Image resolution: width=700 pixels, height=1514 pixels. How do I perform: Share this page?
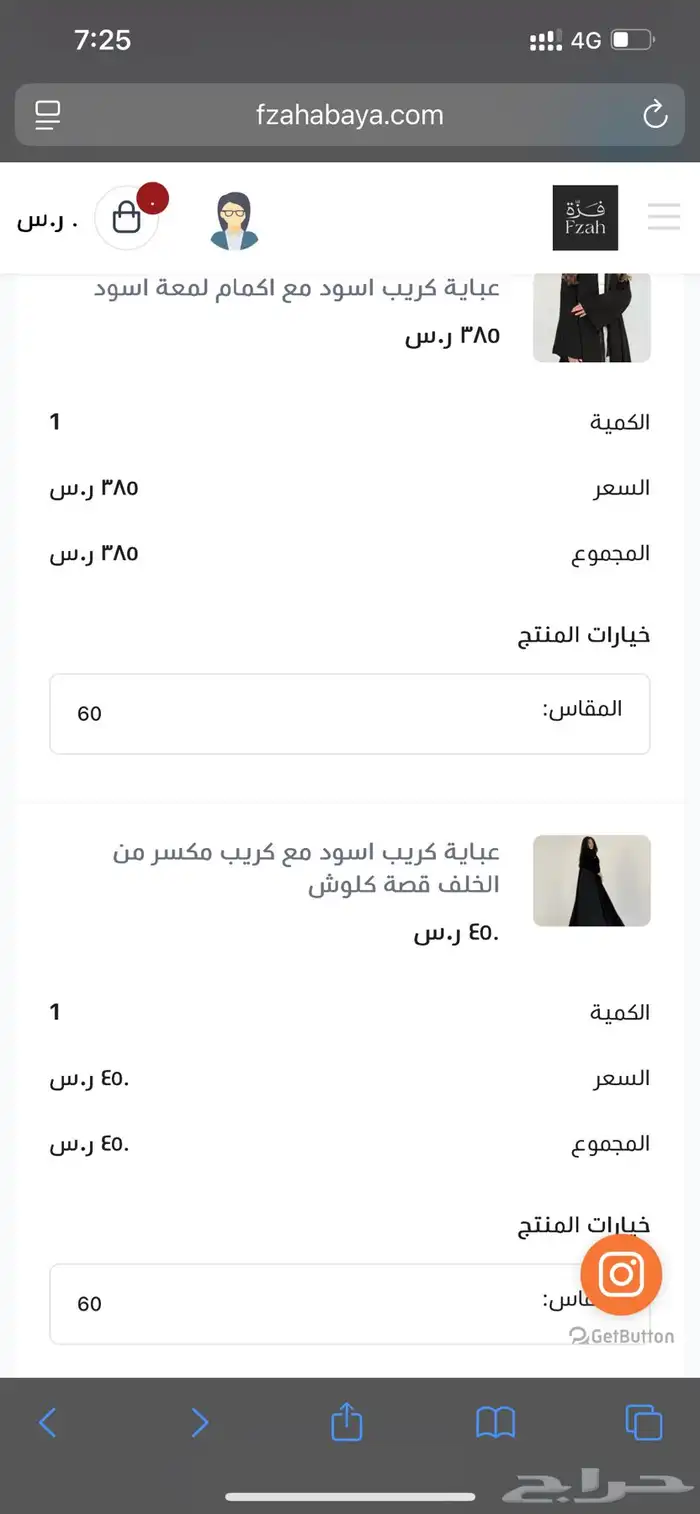pyautogui.click(x=346, y=1422)
